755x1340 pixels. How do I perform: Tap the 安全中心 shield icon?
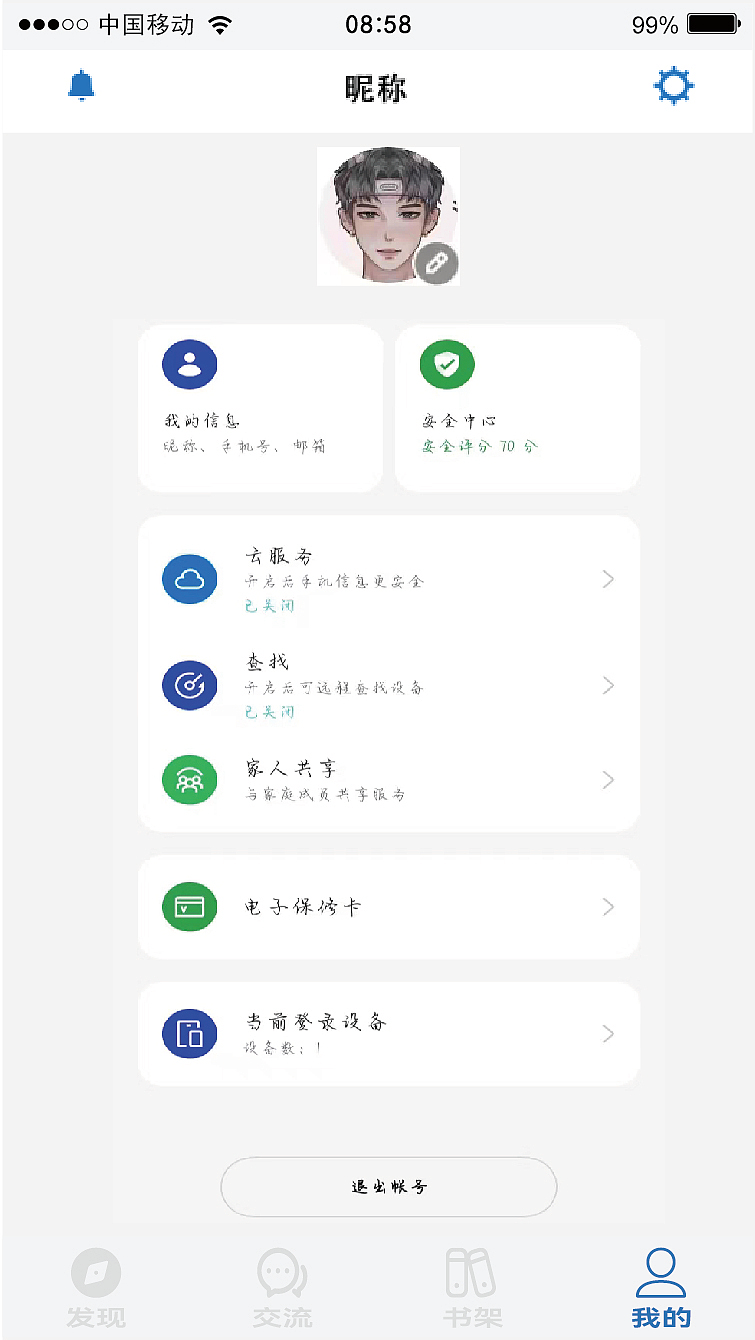pos(447,364)
